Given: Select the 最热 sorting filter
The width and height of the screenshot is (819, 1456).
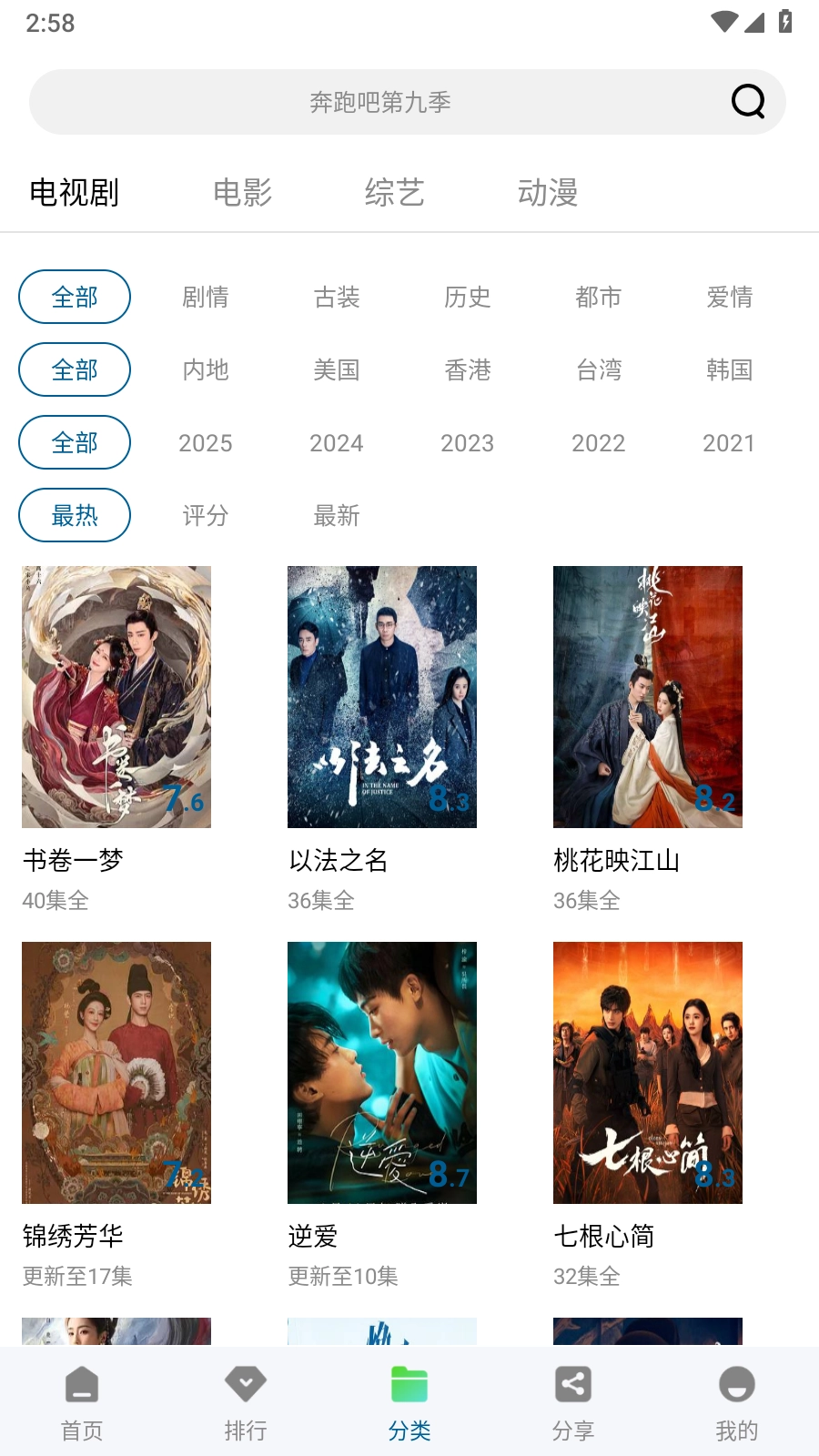Looking at the screenshot, I should 75,515.
